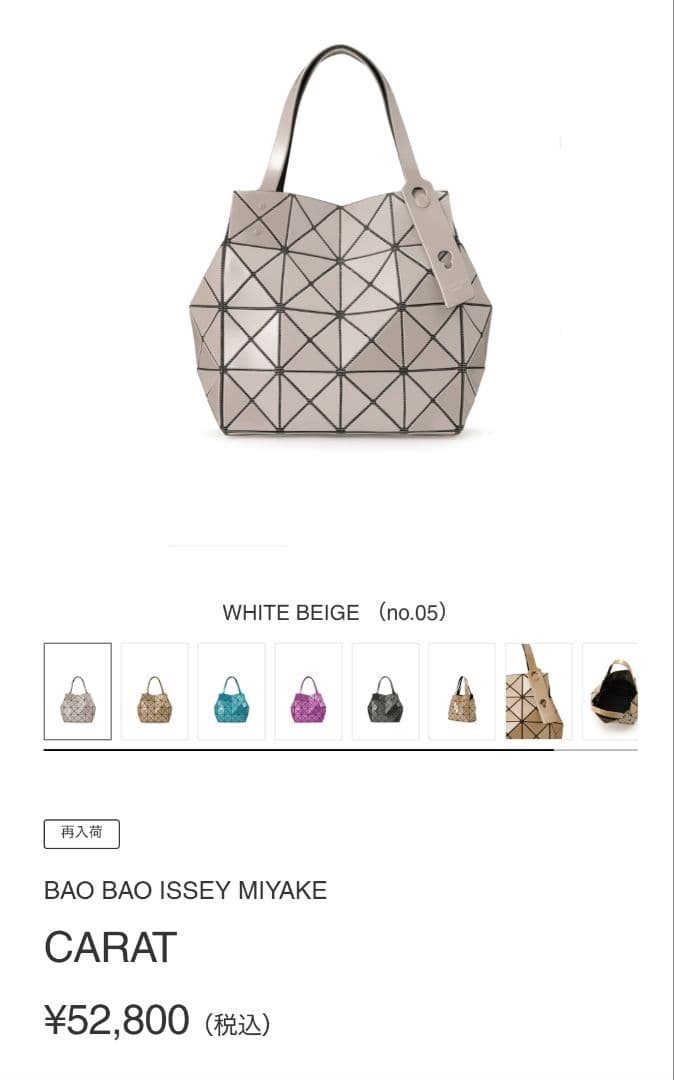Select the white beige bag thumbnail
This screenshot has height=1080, width=674.
coord(78,691)
